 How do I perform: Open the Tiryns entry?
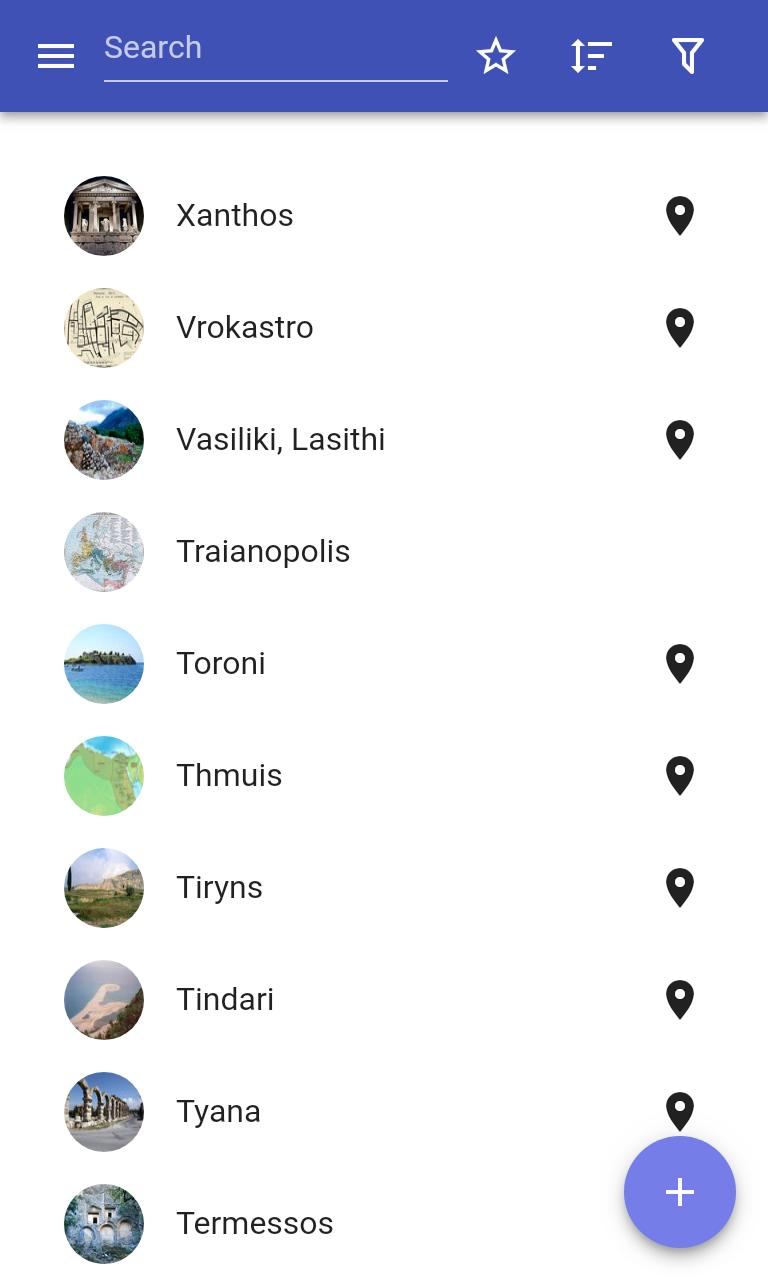(x=220, y=888)
